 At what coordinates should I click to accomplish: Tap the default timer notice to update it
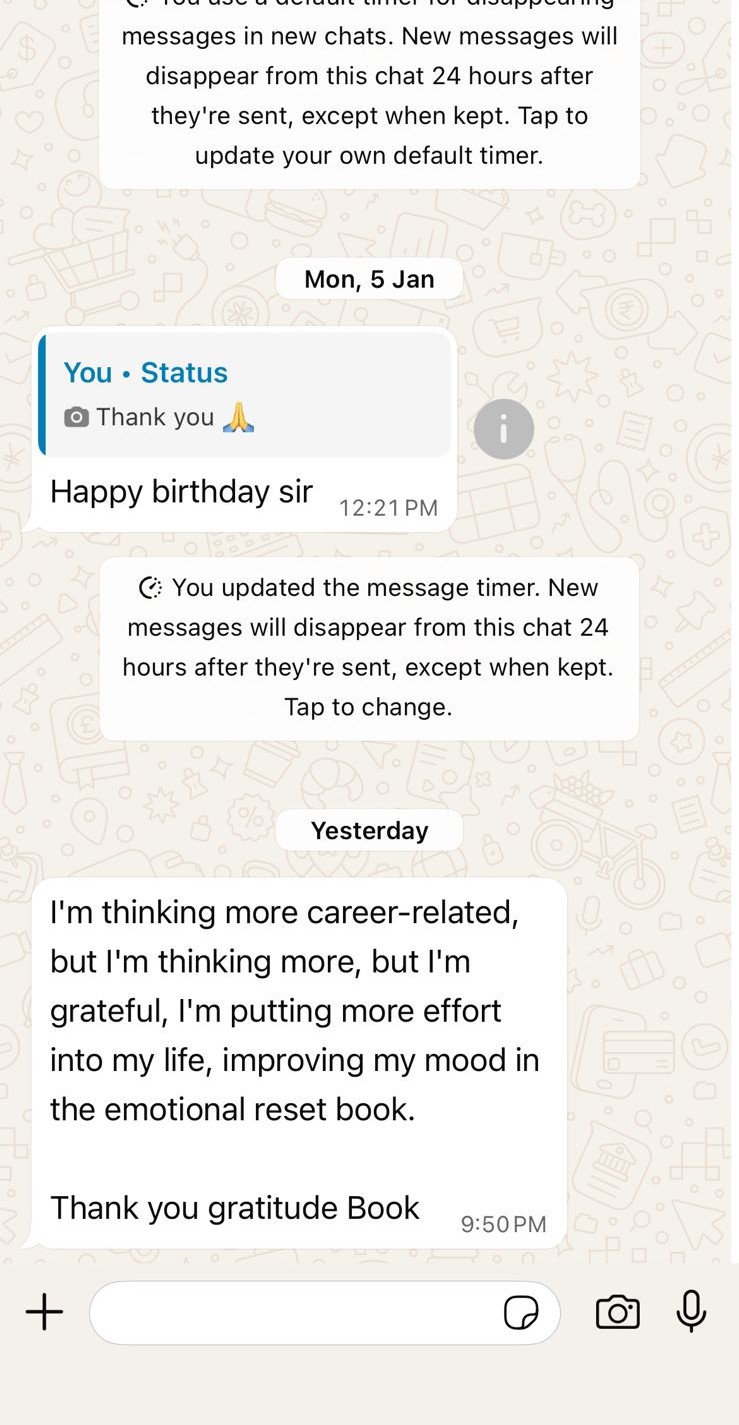(369, 96)
